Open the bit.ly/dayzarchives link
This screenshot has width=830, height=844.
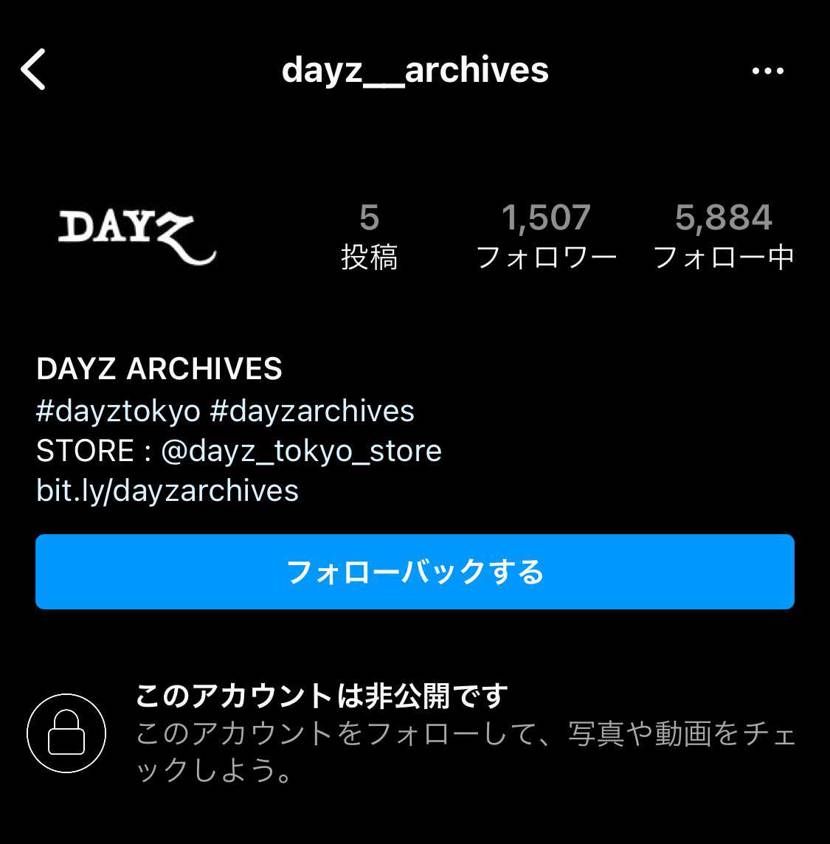pyautogui.click(x=166, y=490)
